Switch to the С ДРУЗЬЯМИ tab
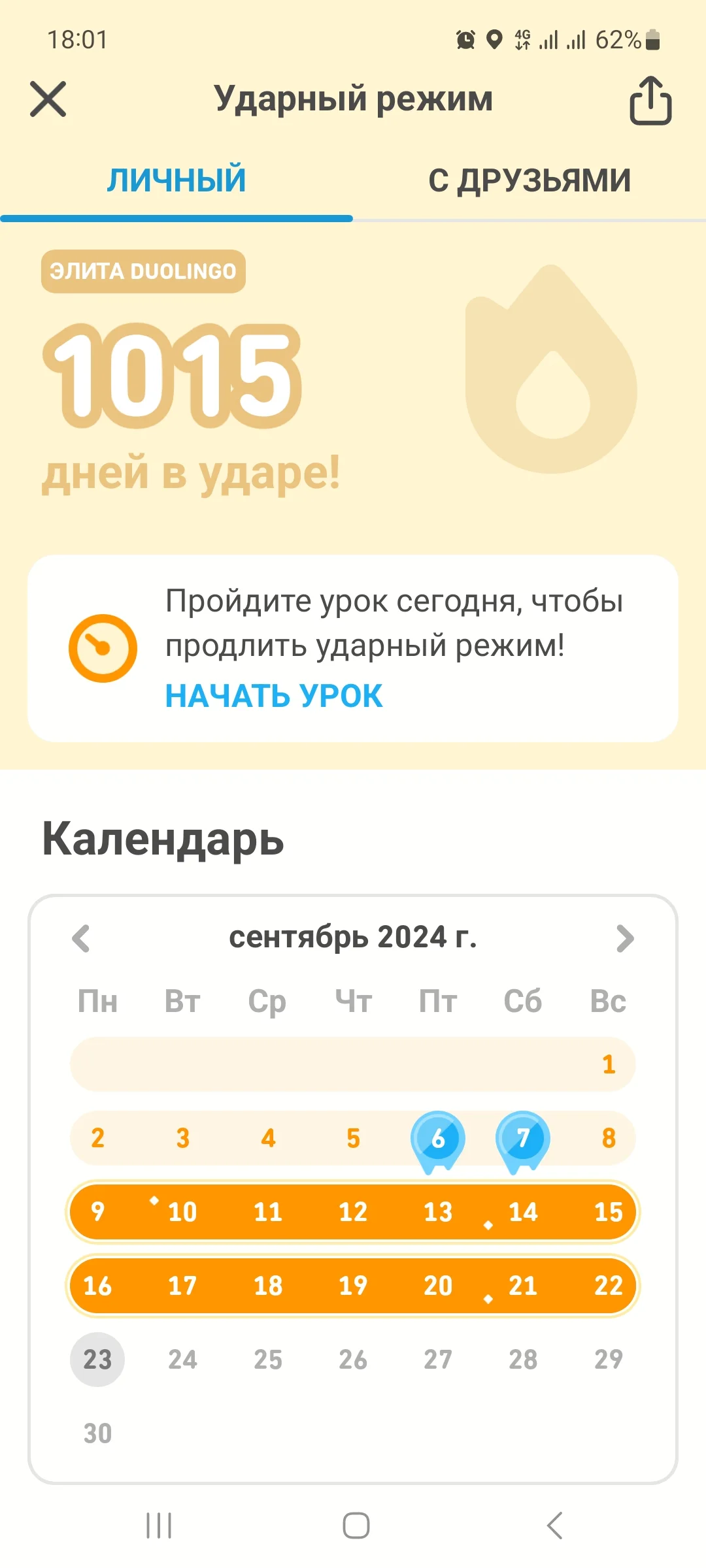Screen dimensions: 706x1568 [528, 179]
